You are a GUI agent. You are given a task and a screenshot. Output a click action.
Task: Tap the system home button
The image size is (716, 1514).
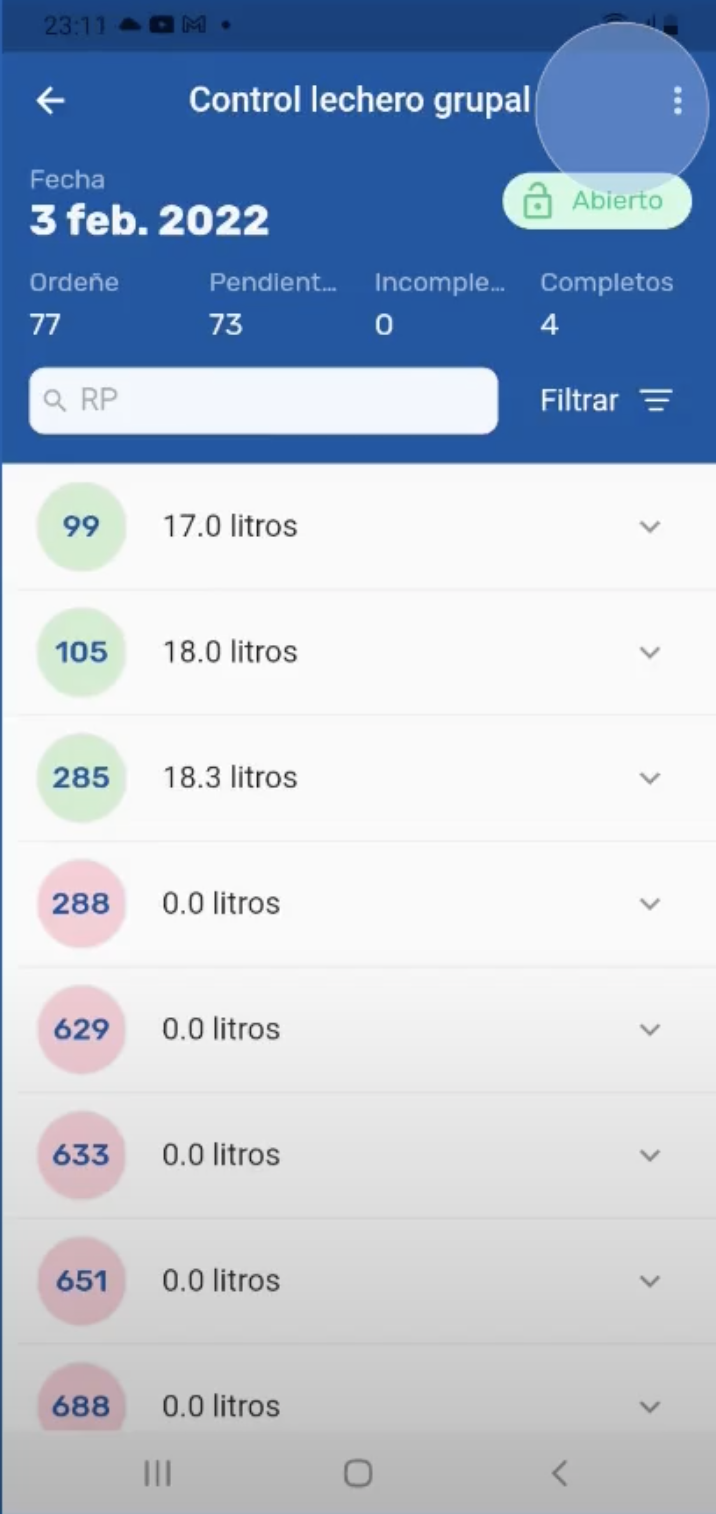pos(358,1473)
